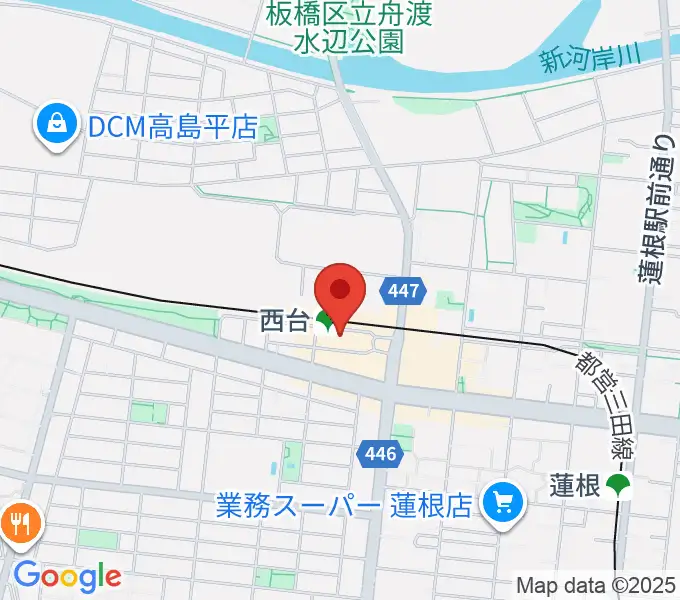Image resolution: width=680 pixels, height=600 pixels.
Task: Open the Google logo link
Action: point(67,575)
